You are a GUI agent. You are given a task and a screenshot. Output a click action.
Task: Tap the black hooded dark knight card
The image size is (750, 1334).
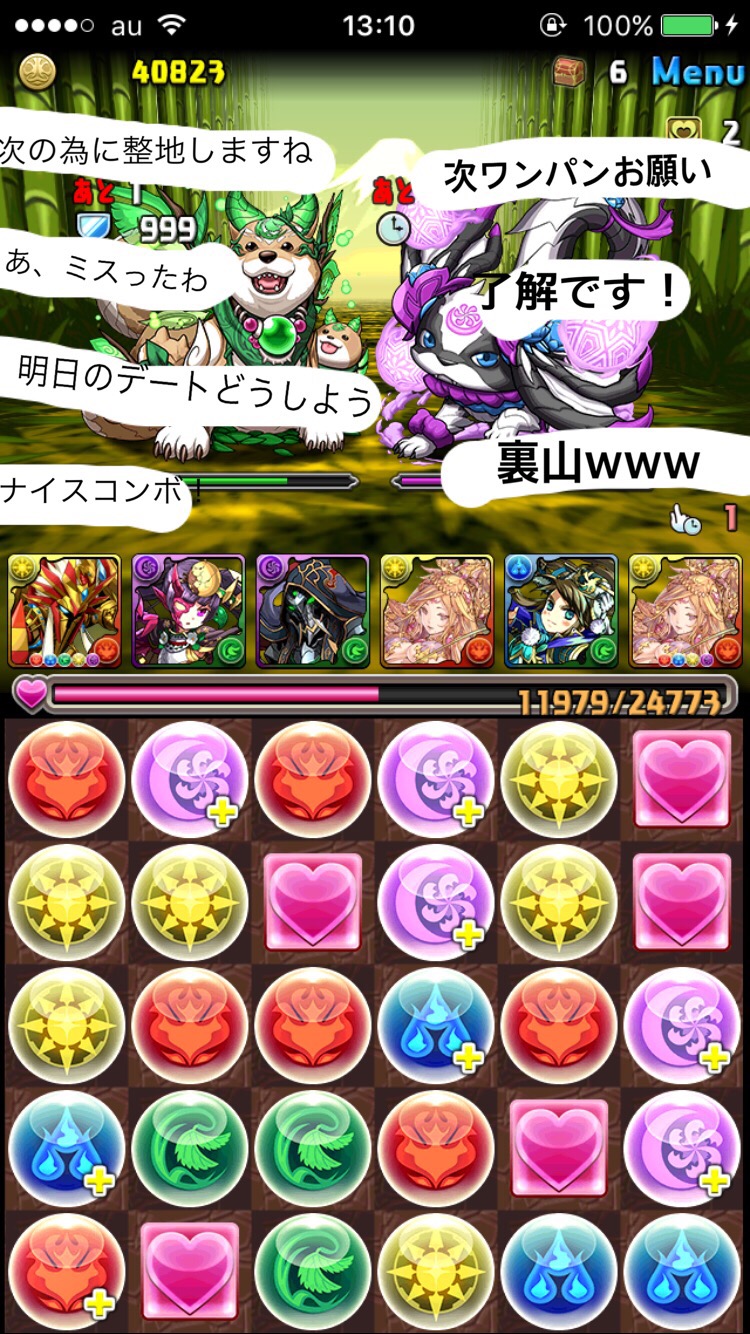312,611
